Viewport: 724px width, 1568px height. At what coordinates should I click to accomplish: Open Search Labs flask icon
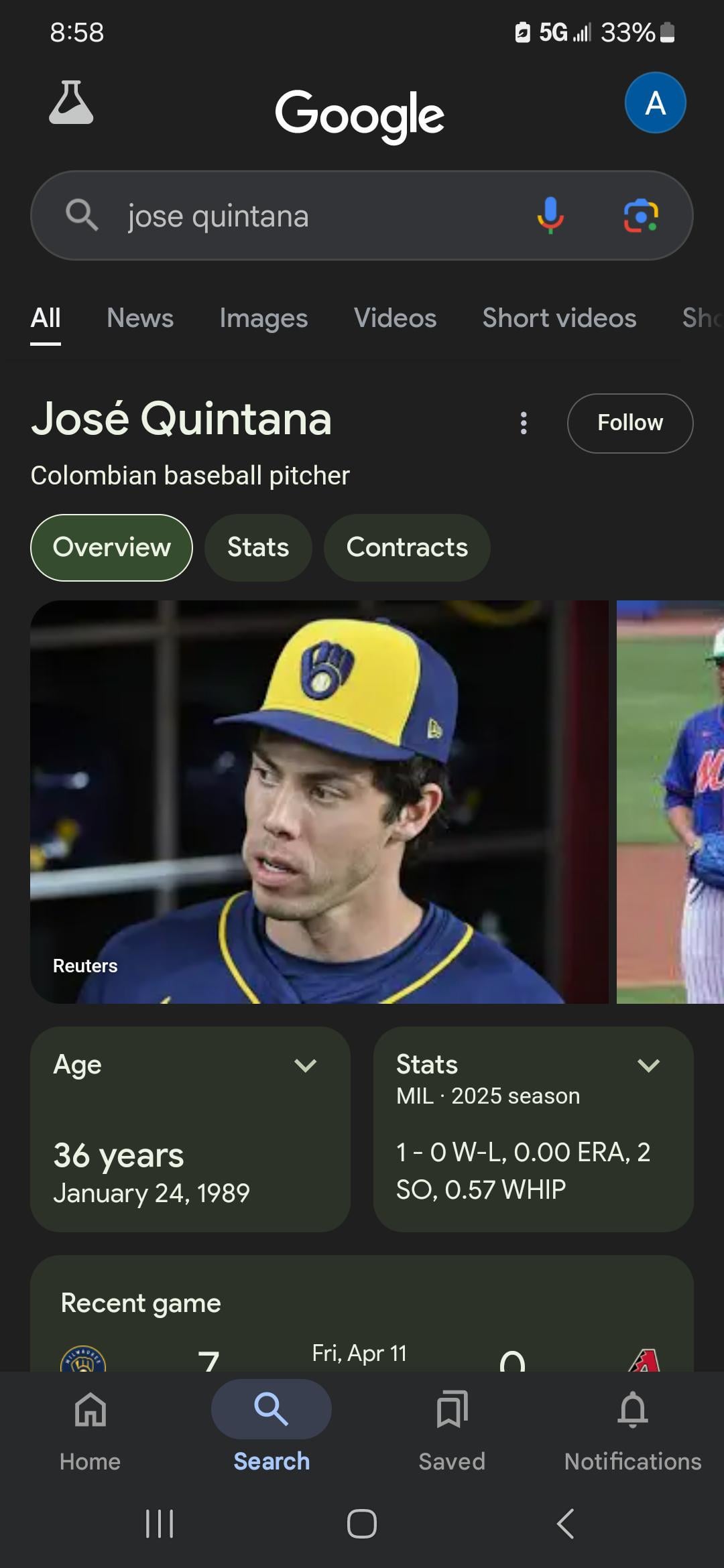71,103
